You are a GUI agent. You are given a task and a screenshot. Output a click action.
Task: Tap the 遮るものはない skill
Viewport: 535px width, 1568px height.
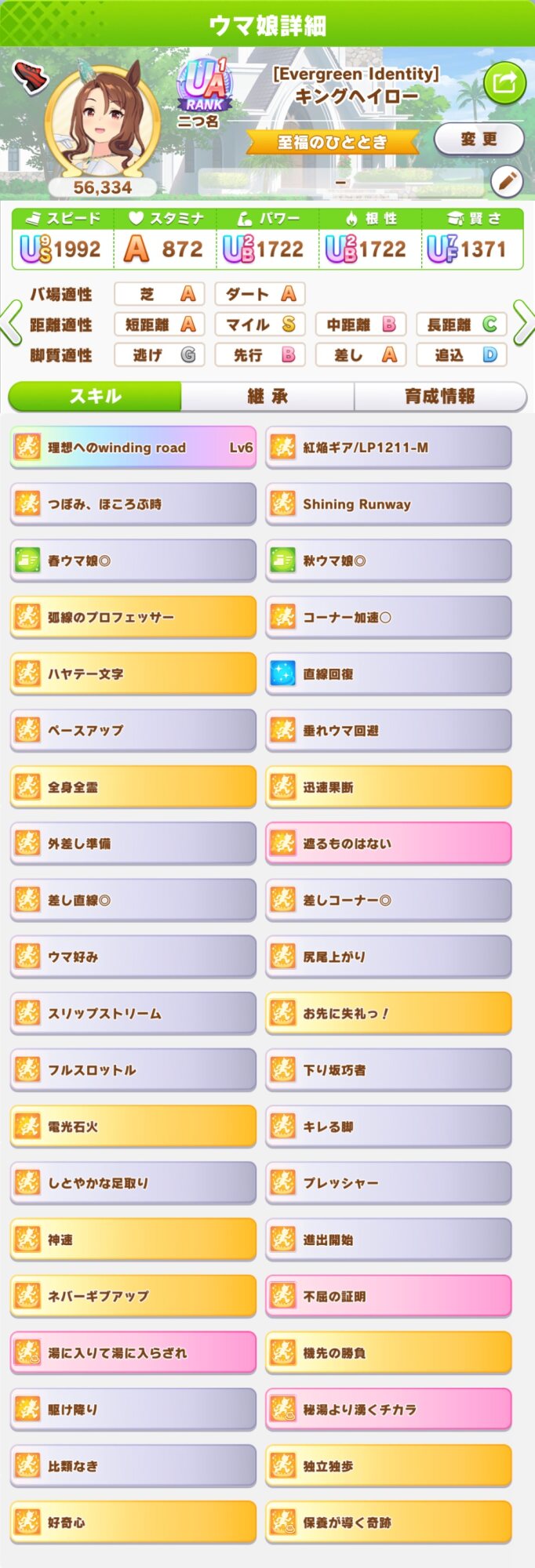(x=388, y=844)
